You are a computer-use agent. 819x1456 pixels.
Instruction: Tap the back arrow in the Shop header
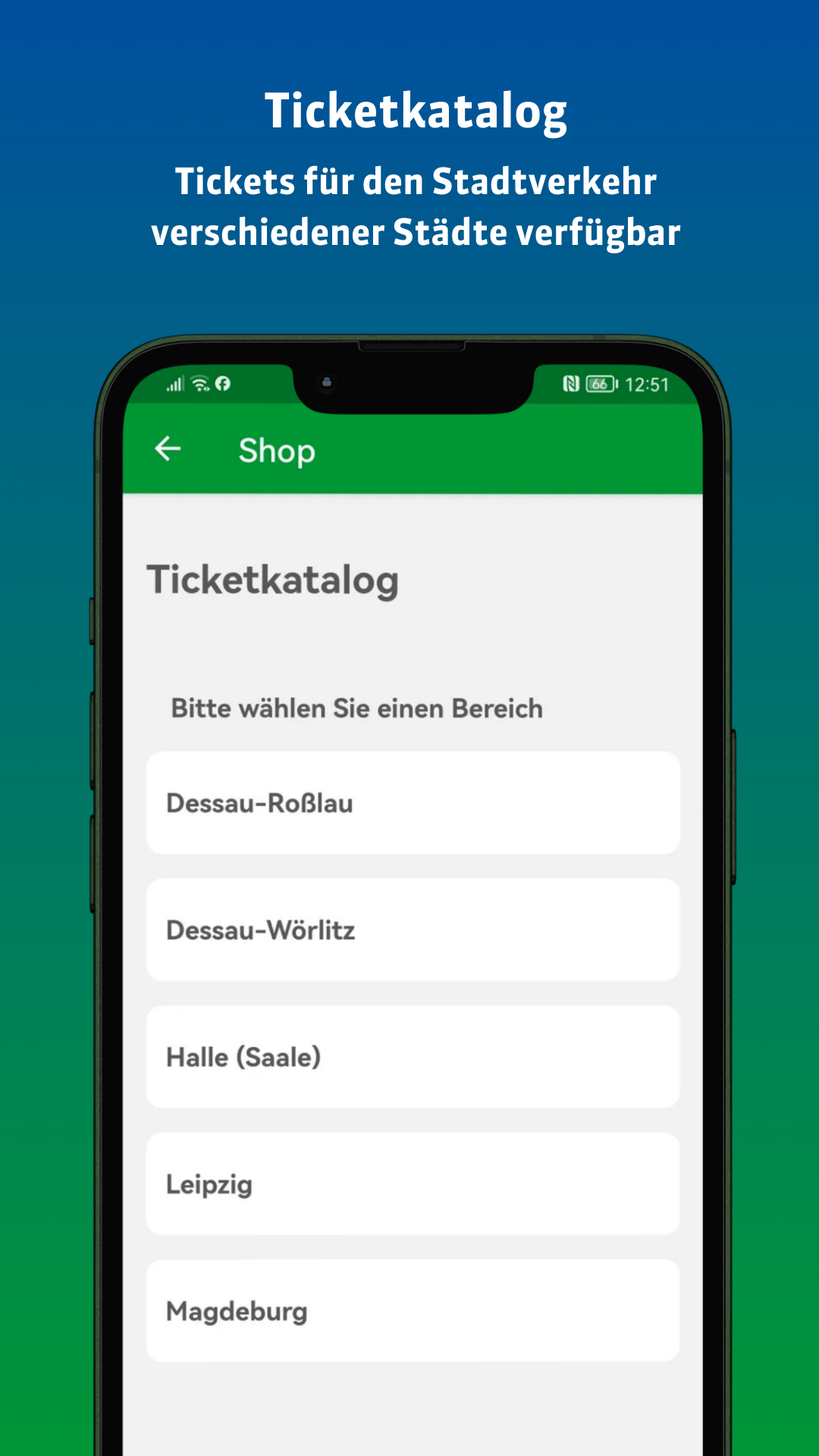pyautogui.click(x=168, y=450)
